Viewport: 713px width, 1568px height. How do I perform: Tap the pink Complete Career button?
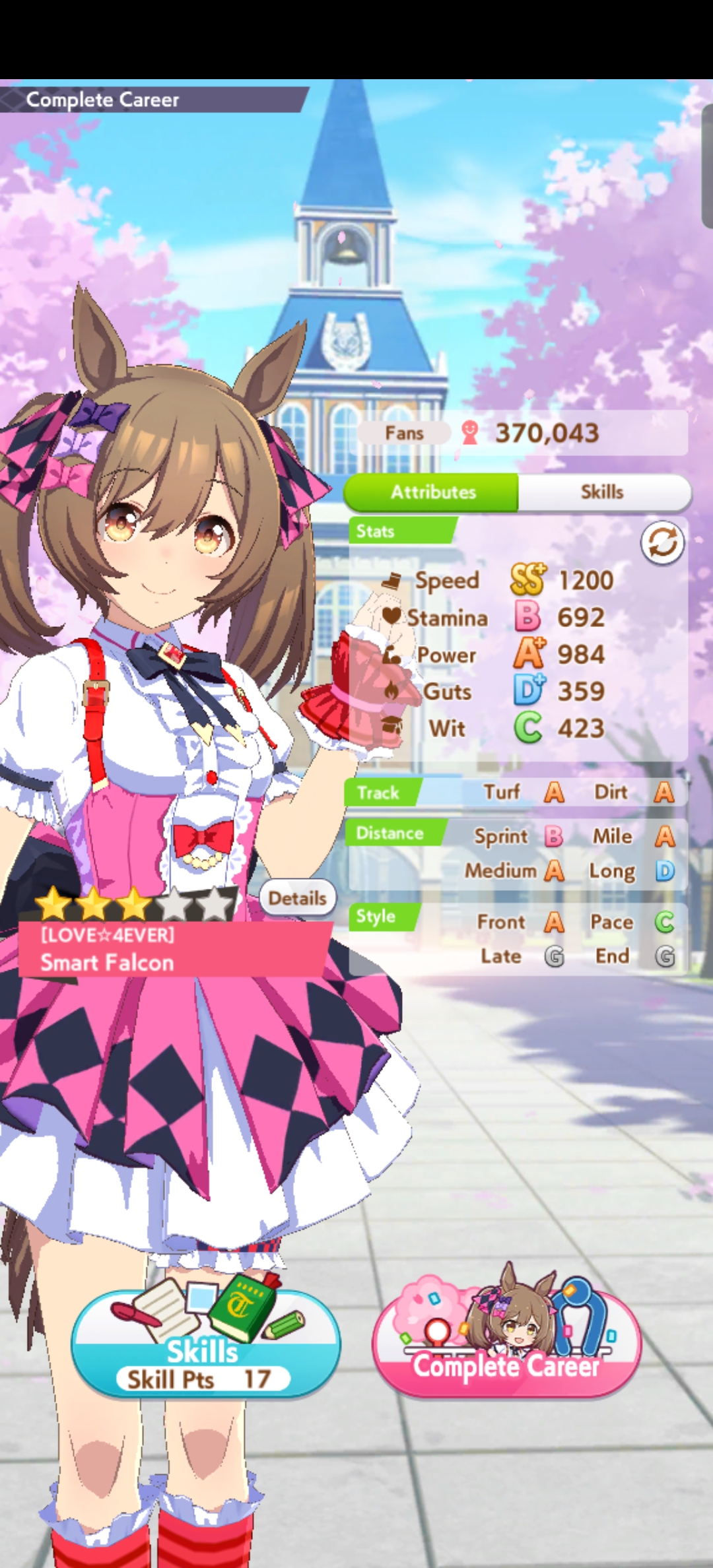click(506, 1353)
